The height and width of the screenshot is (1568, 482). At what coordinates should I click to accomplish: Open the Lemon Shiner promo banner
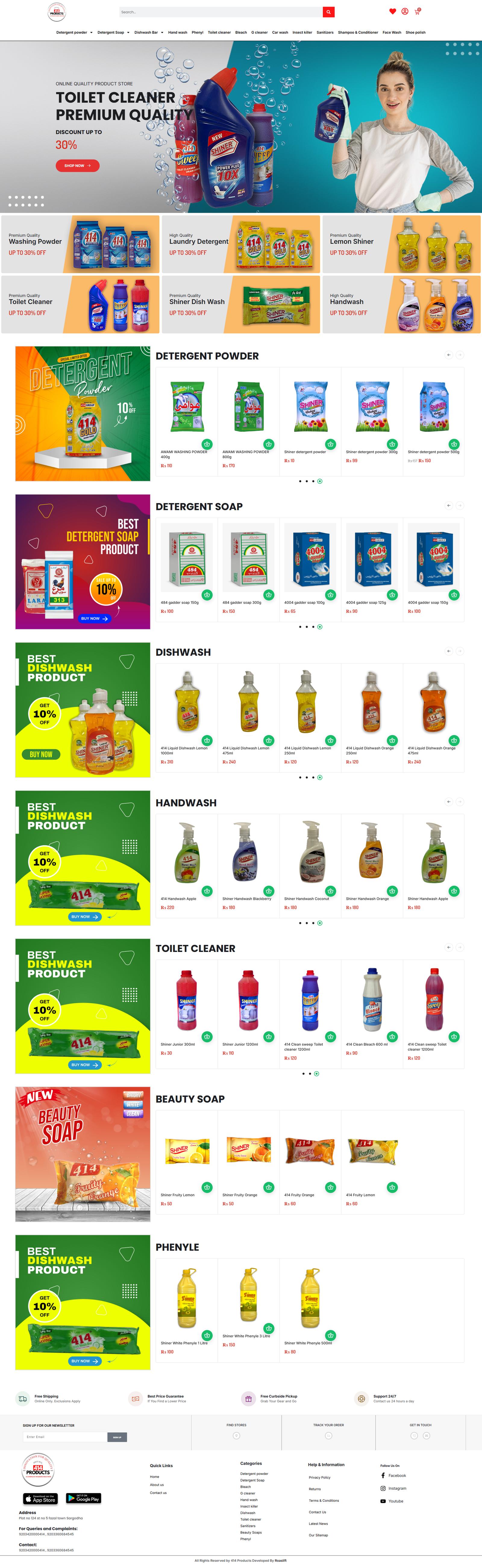click(x=401, y=244)
